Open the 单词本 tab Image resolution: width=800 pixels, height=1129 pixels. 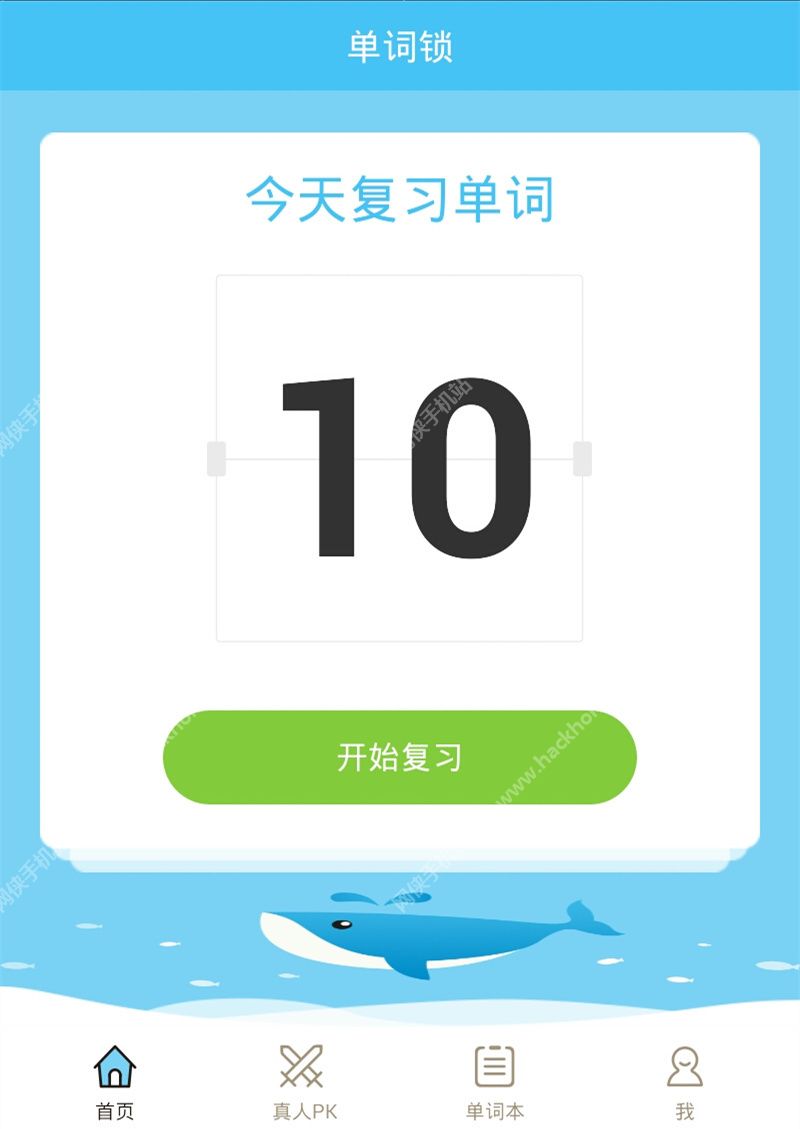click(494, 1080)
